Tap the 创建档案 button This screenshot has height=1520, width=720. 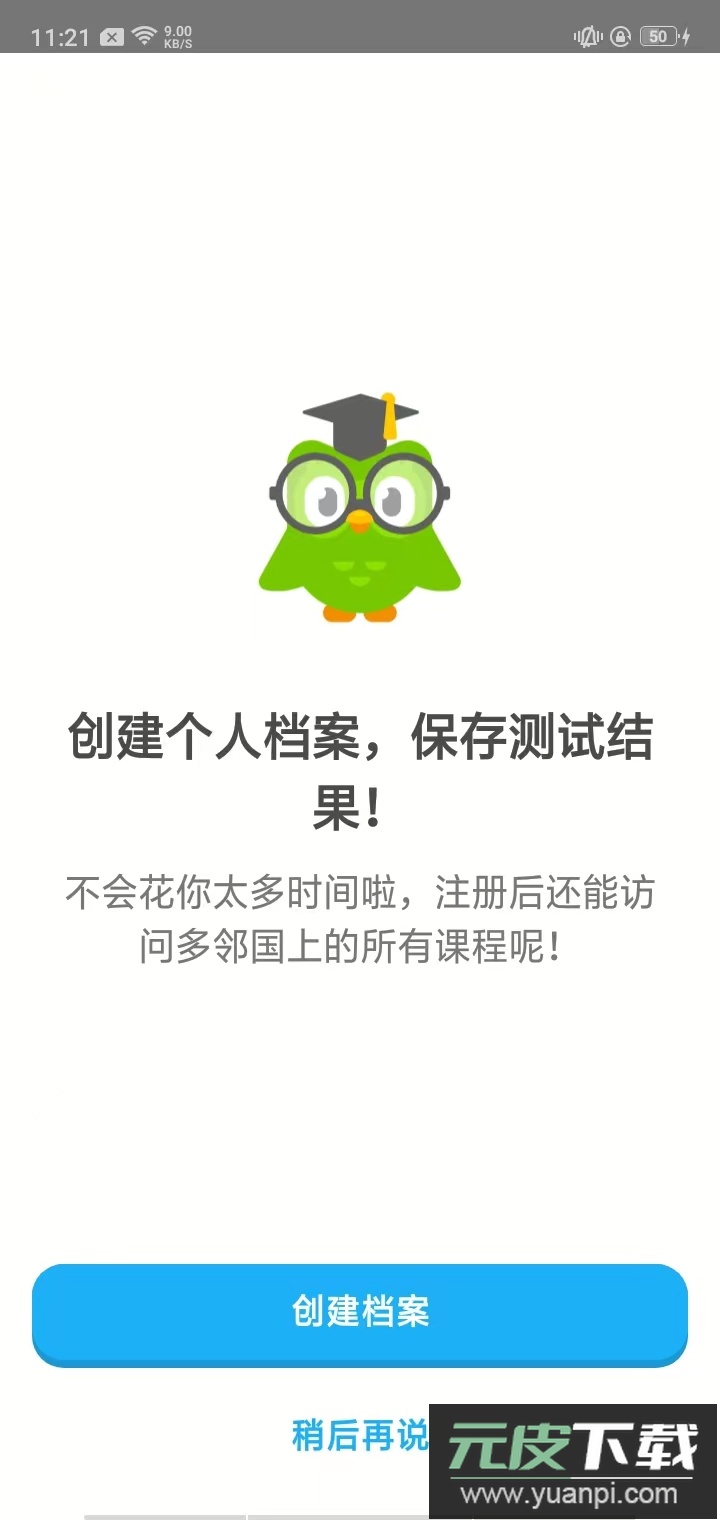360,1311
